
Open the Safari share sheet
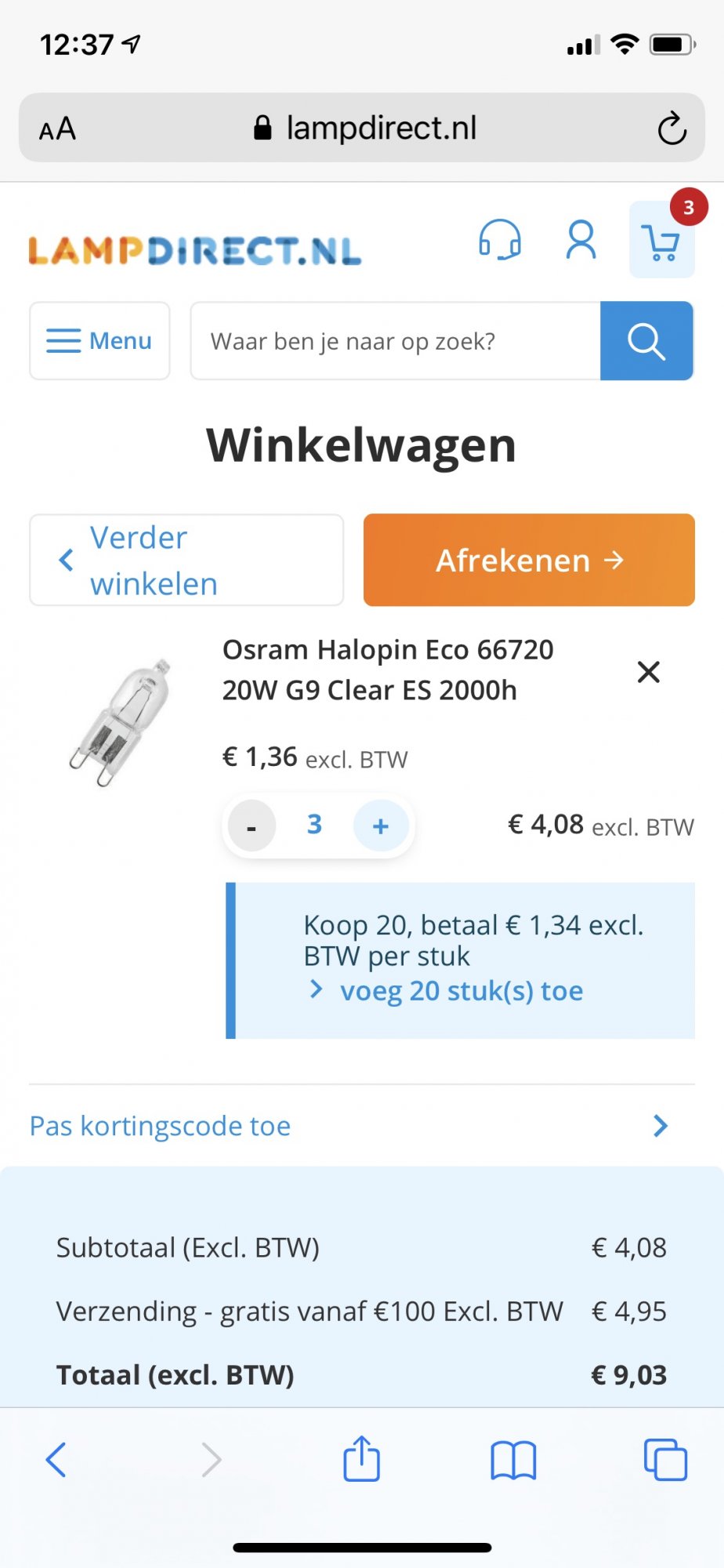pos(361,1458)
